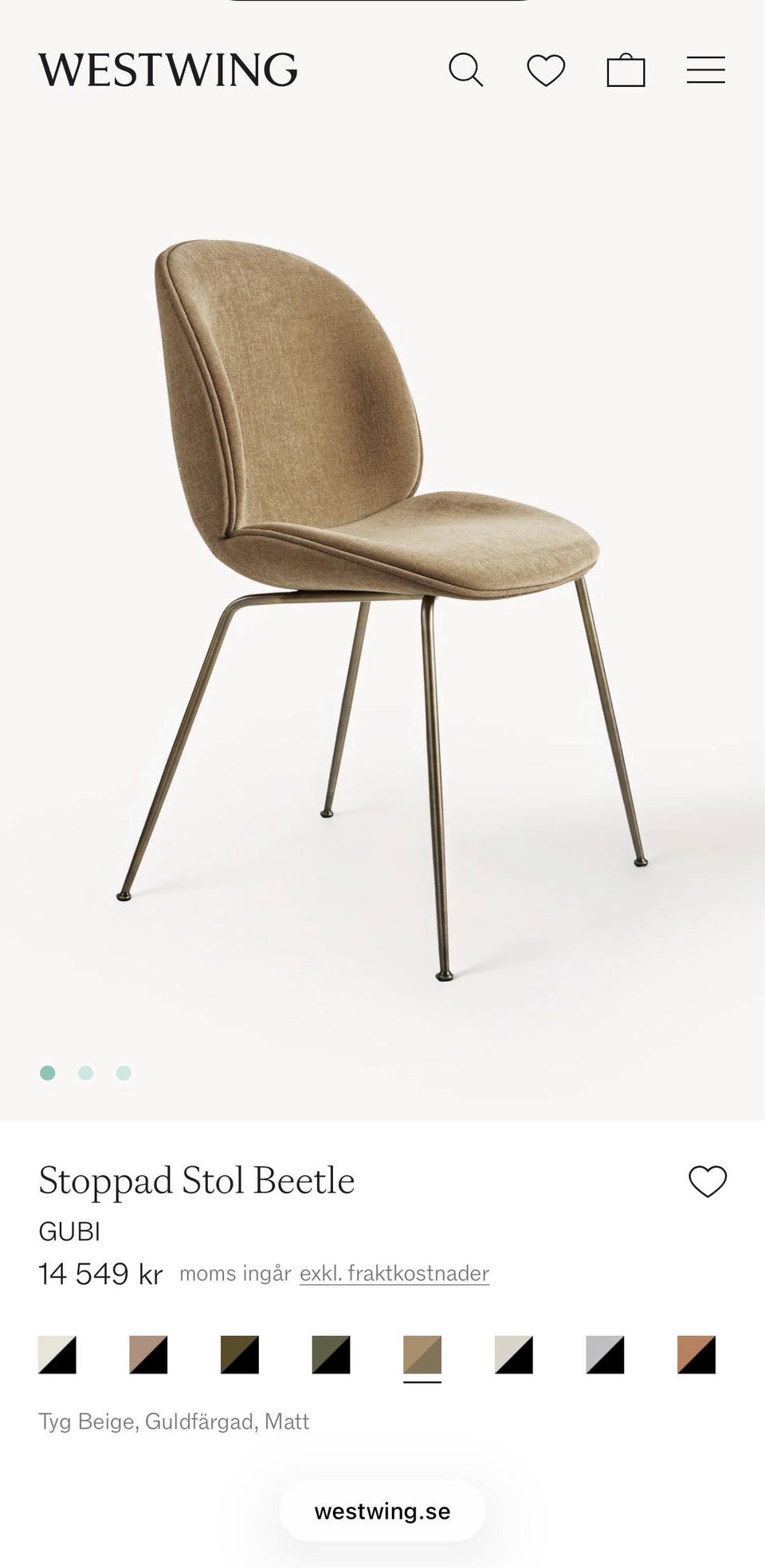Select the light greige and black swatch
Image resolution: width=765 pixels, height=1568 pixels.
(514, 1354)
